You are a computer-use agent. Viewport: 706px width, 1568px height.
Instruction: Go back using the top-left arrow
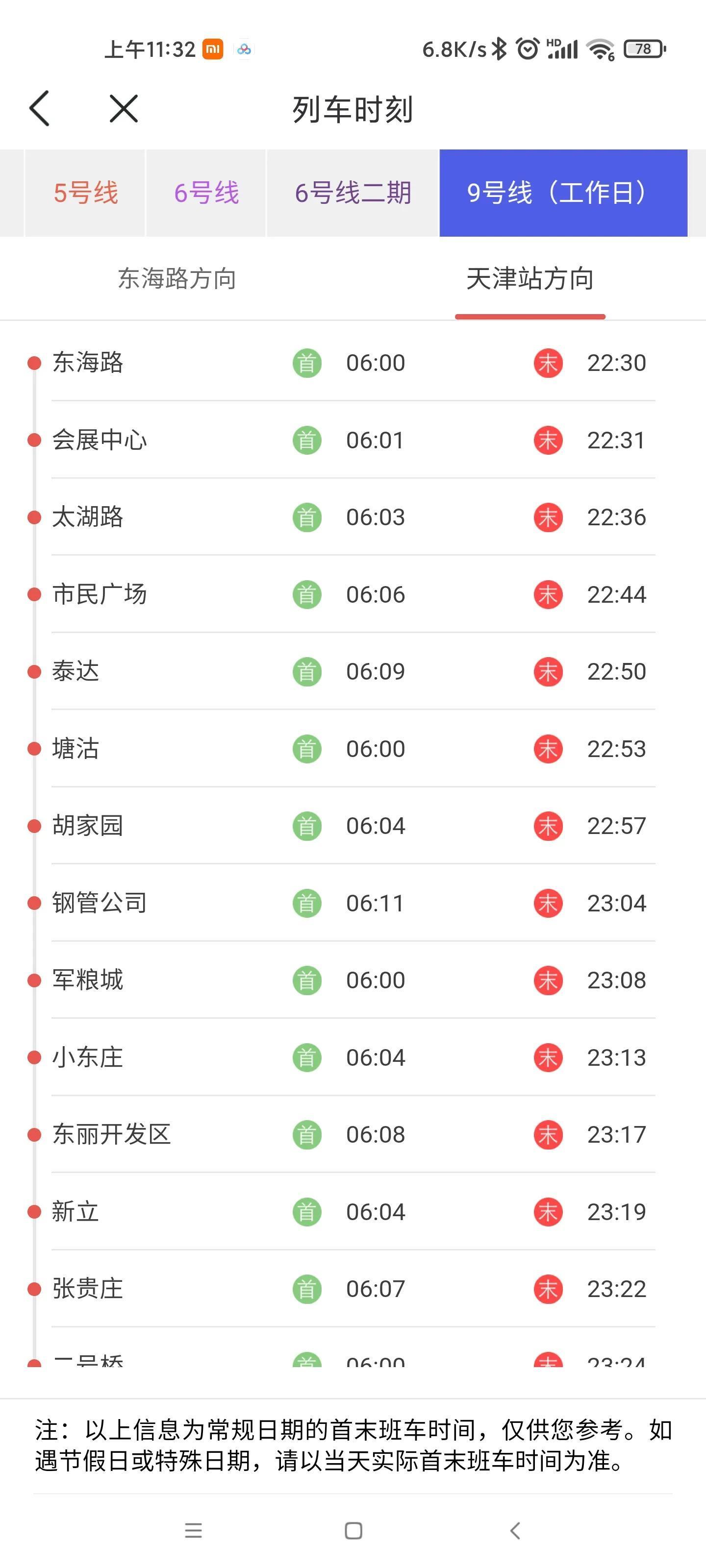40,109
